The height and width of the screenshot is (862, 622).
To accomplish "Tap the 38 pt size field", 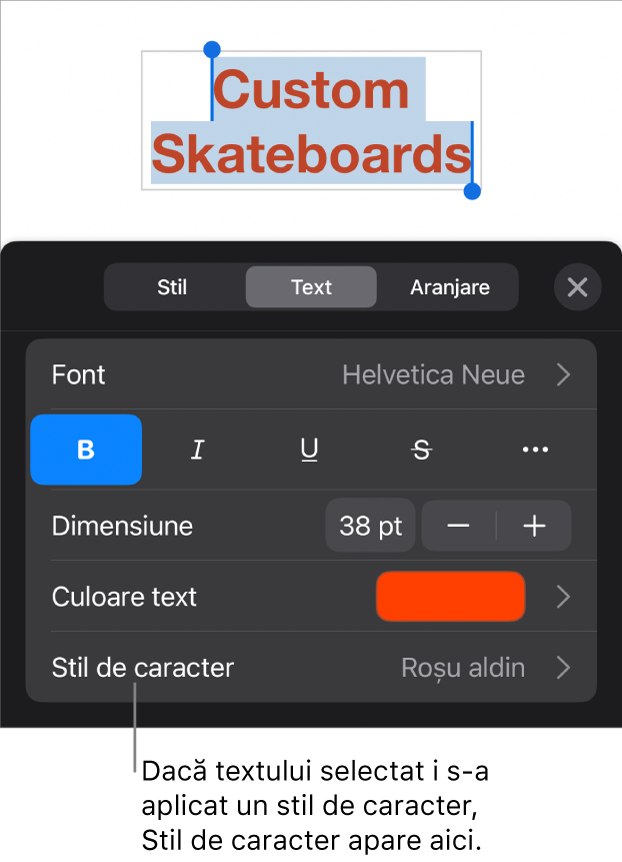I will click(x=370, y=526).
